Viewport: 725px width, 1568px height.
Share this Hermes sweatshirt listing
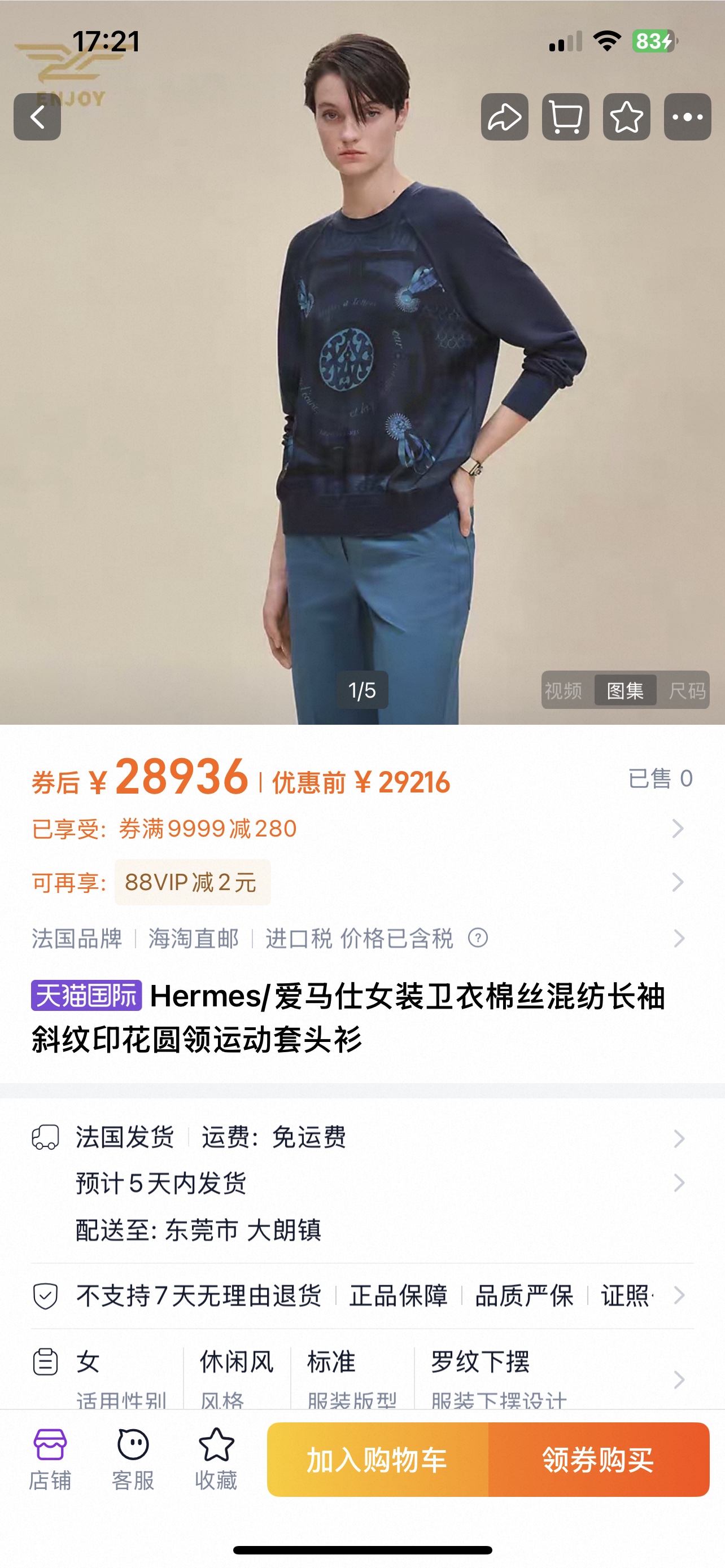(505, 117)
